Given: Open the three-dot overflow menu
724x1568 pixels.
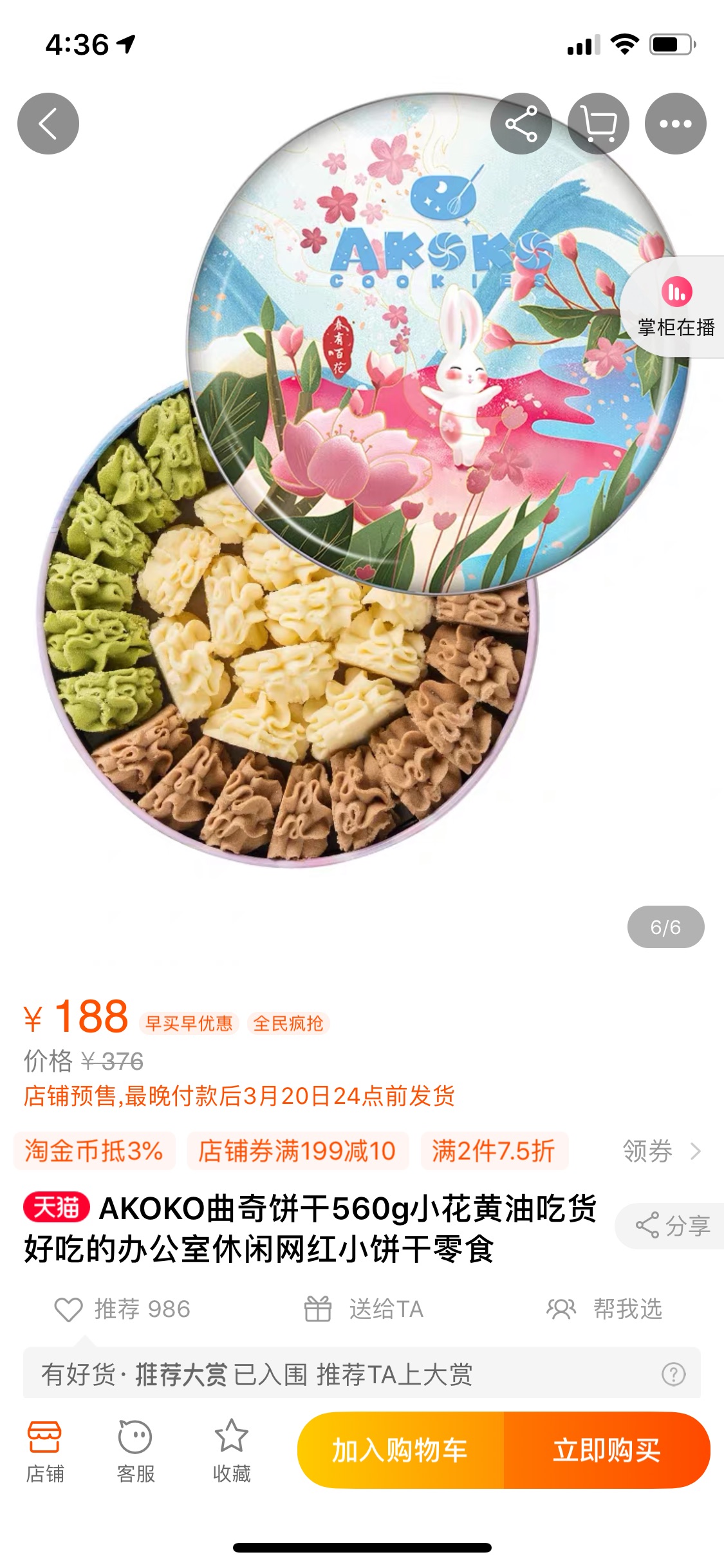Looking at the screenshot, I should pos(675,124).
